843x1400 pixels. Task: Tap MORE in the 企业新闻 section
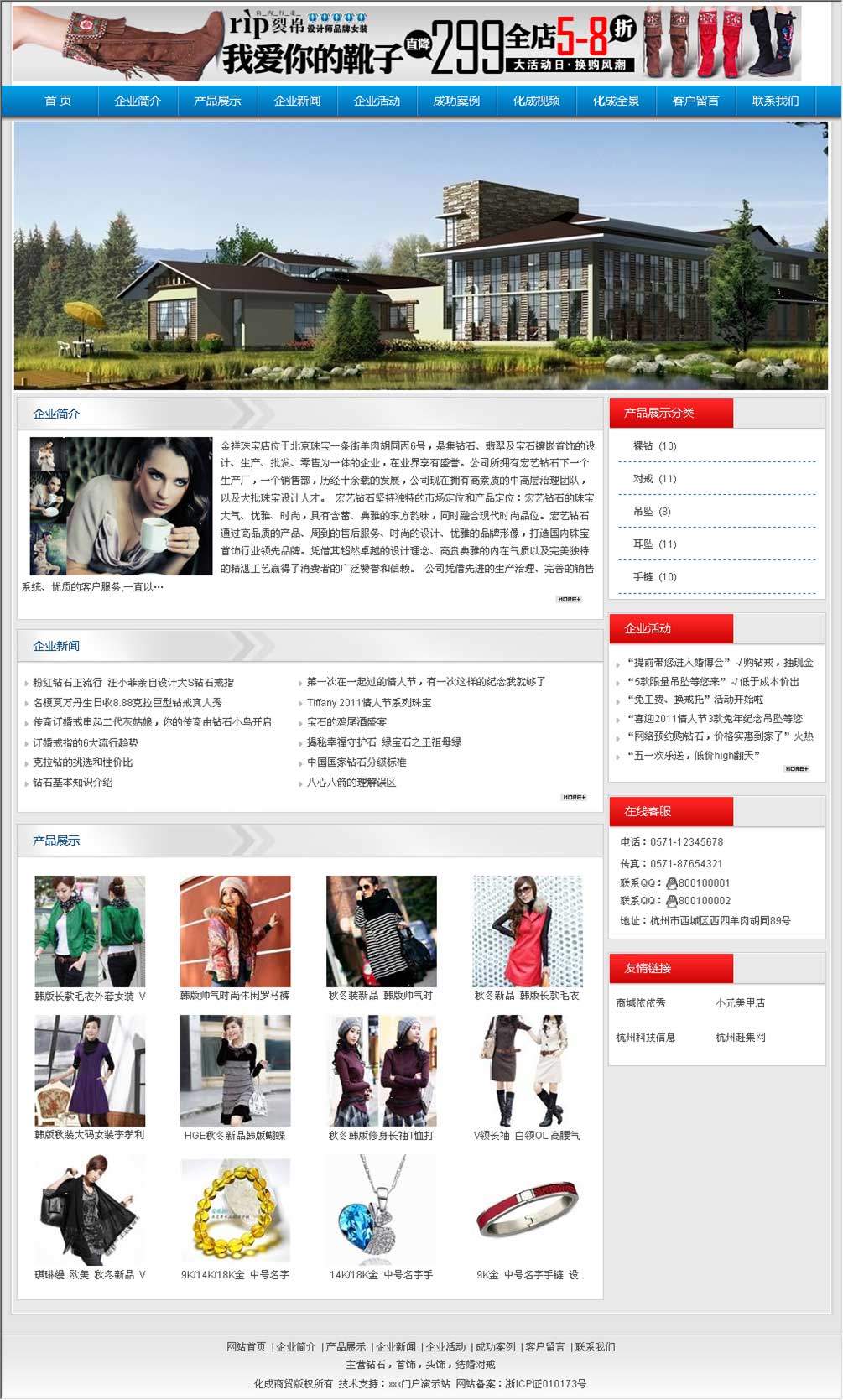[x=574, y=797]
